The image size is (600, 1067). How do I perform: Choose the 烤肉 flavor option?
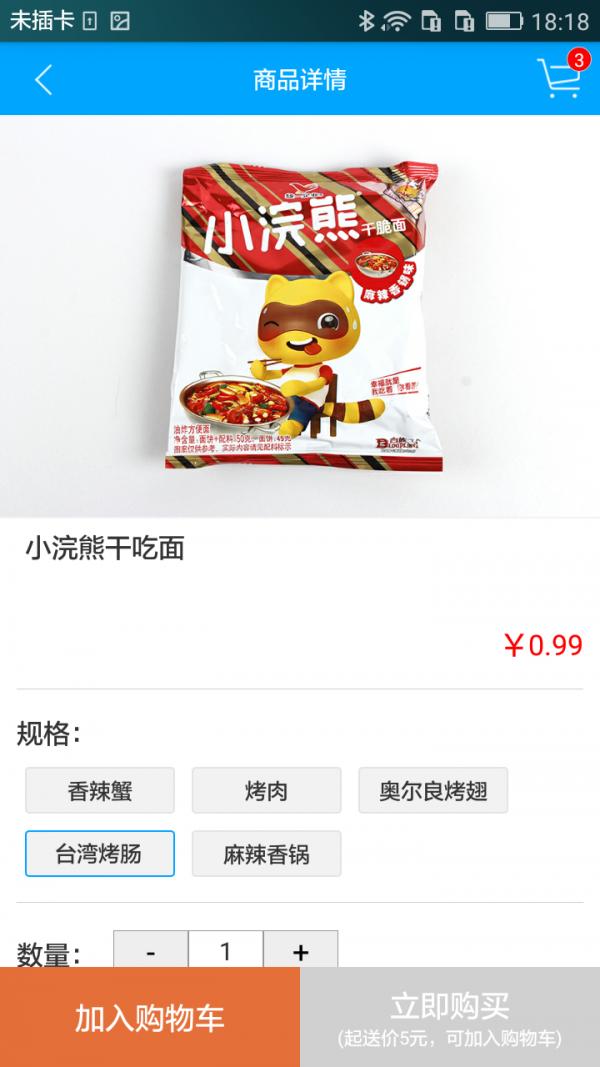[x=266, y=791]
